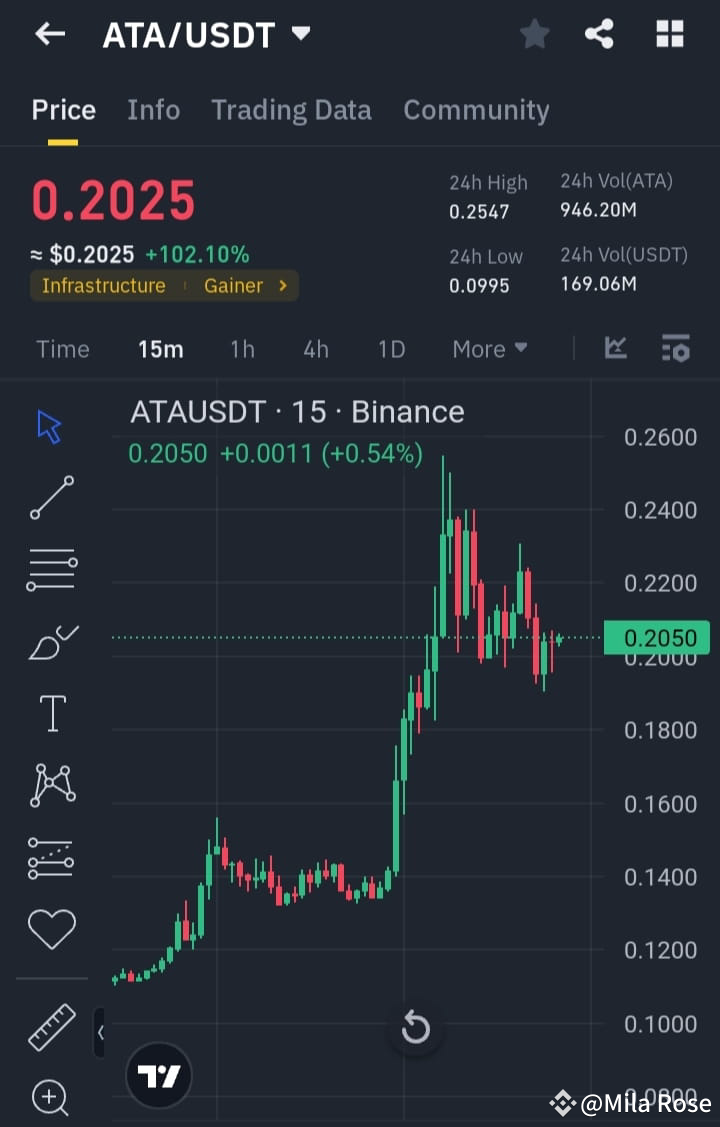Open the share icon
The width and height of the screenshot is (720, 1127).
tap(599, 33)
